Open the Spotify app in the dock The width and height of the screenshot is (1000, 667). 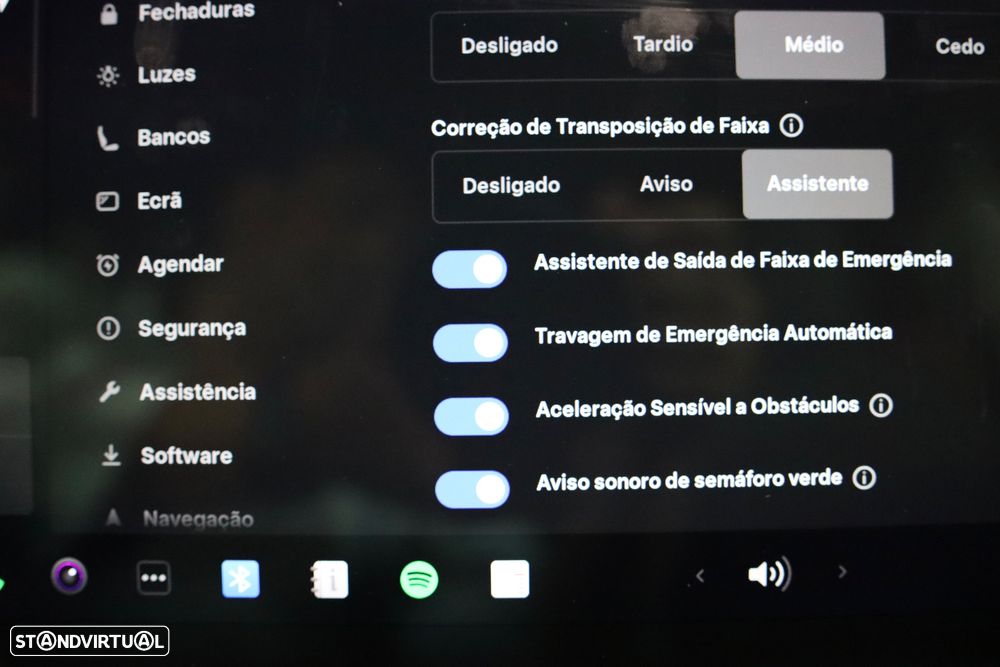pos(419,579)
